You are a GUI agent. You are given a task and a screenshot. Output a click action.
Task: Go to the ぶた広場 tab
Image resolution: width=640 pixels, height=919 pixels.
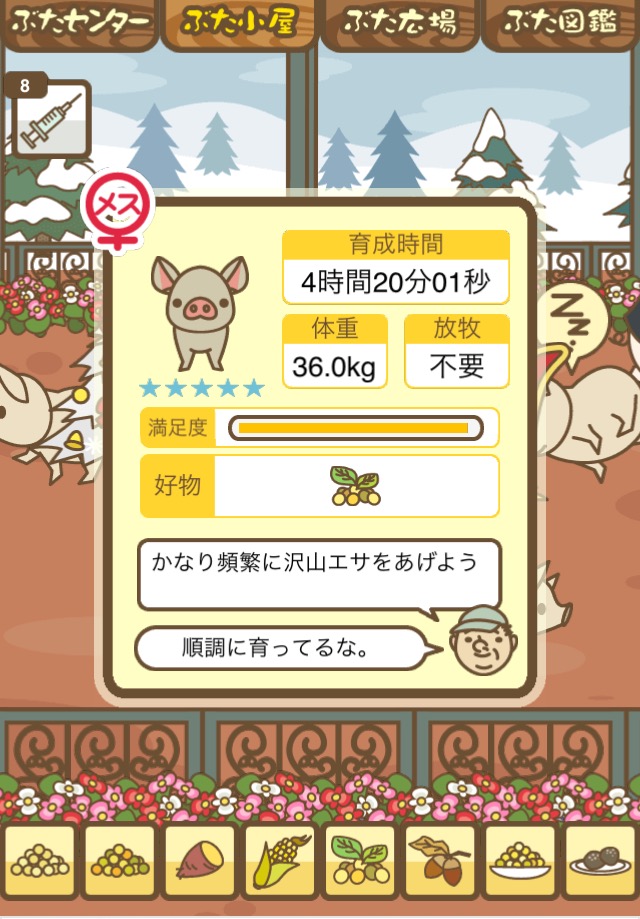click(x=400, y=23)
